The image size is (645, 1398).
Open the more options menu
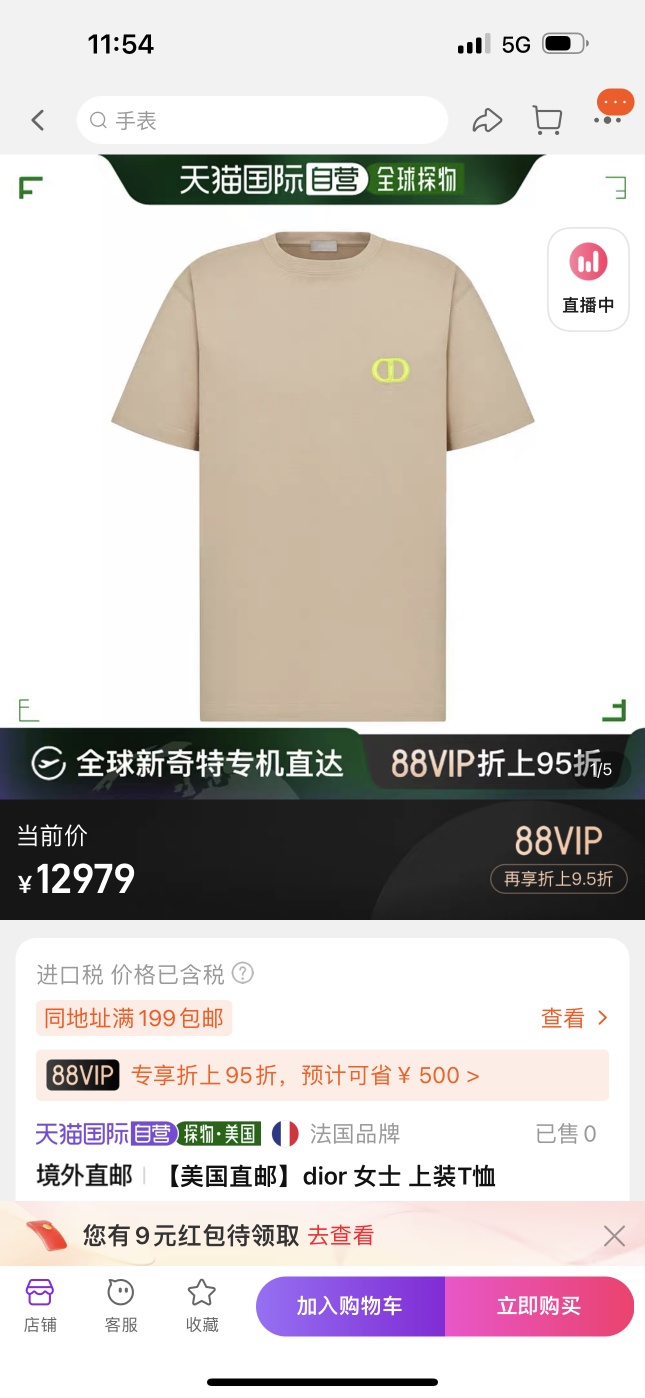pos(608,120)
